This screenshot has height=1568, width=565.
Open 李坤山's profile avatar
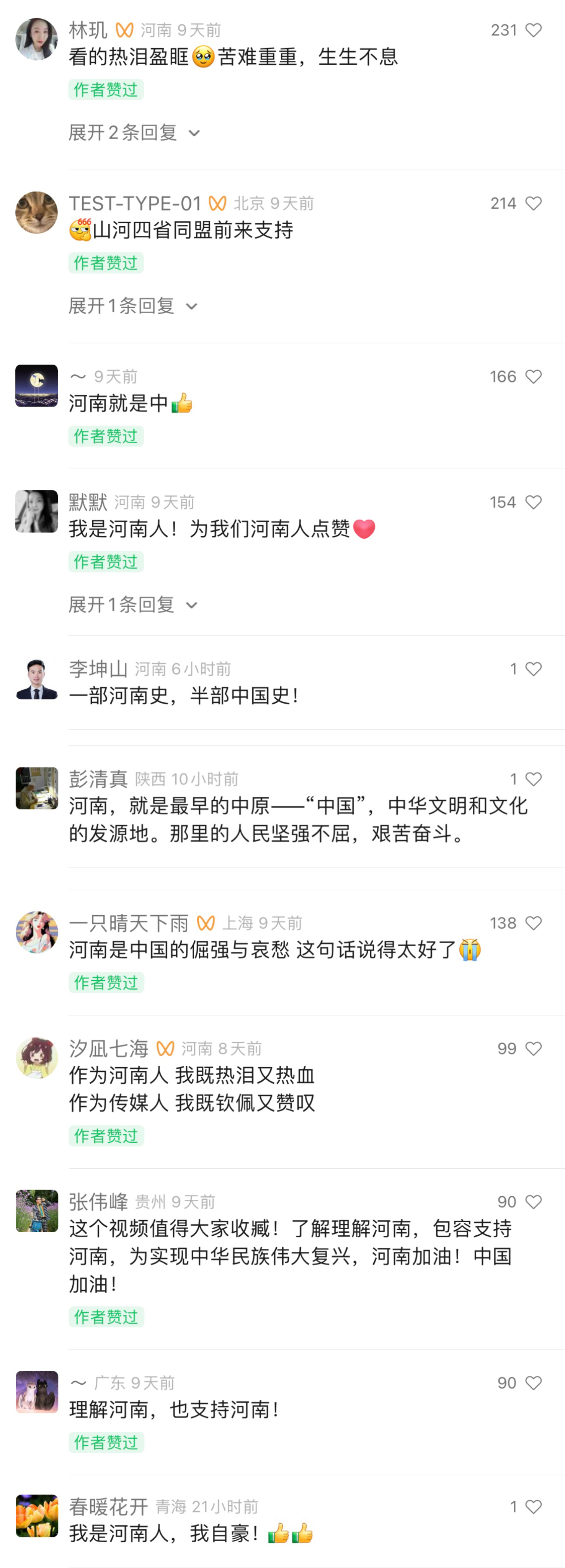(x=36, y=678)
